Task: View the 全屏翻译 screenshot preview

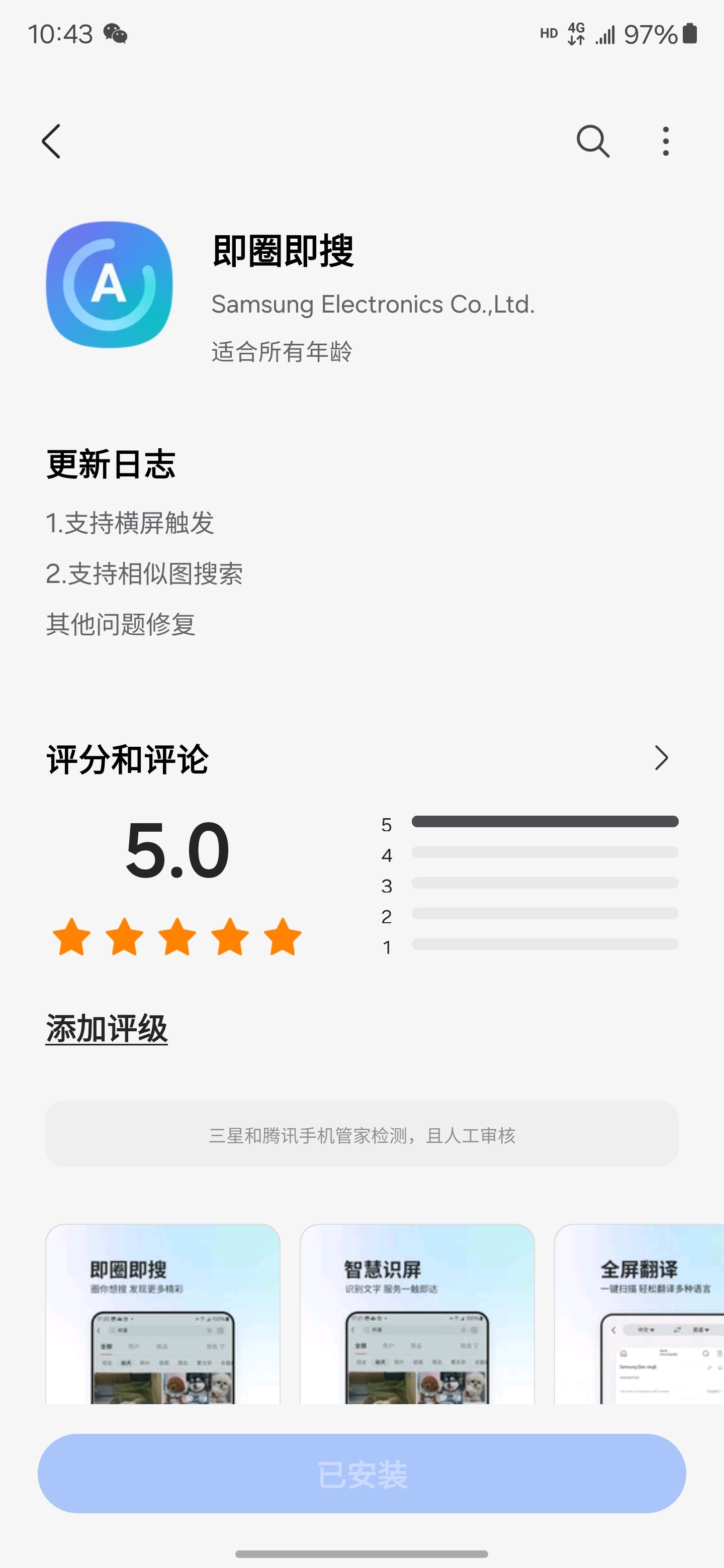Action: click(x=640, y=1314)
